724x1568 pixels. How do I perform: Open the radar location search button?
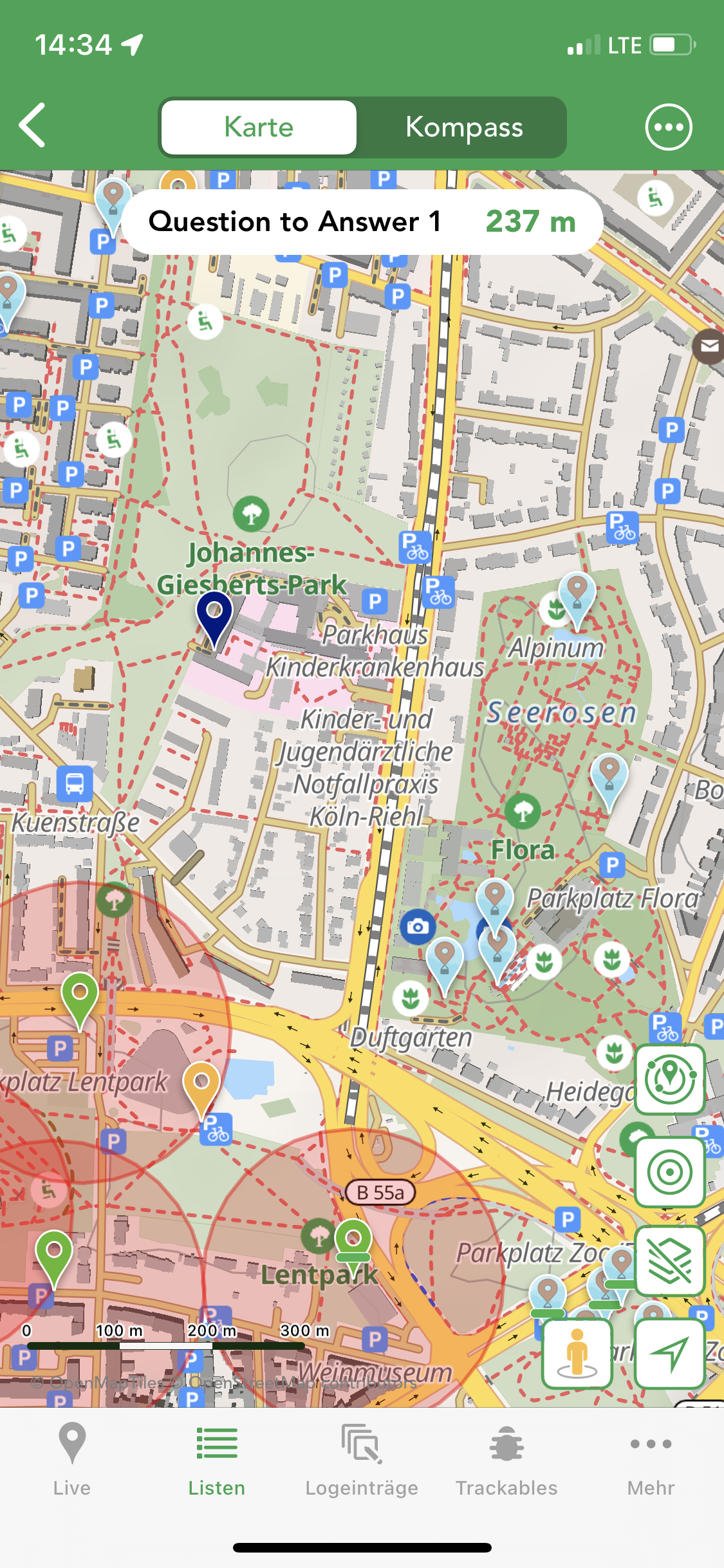pyautogui.click(x=669, y=1079)
